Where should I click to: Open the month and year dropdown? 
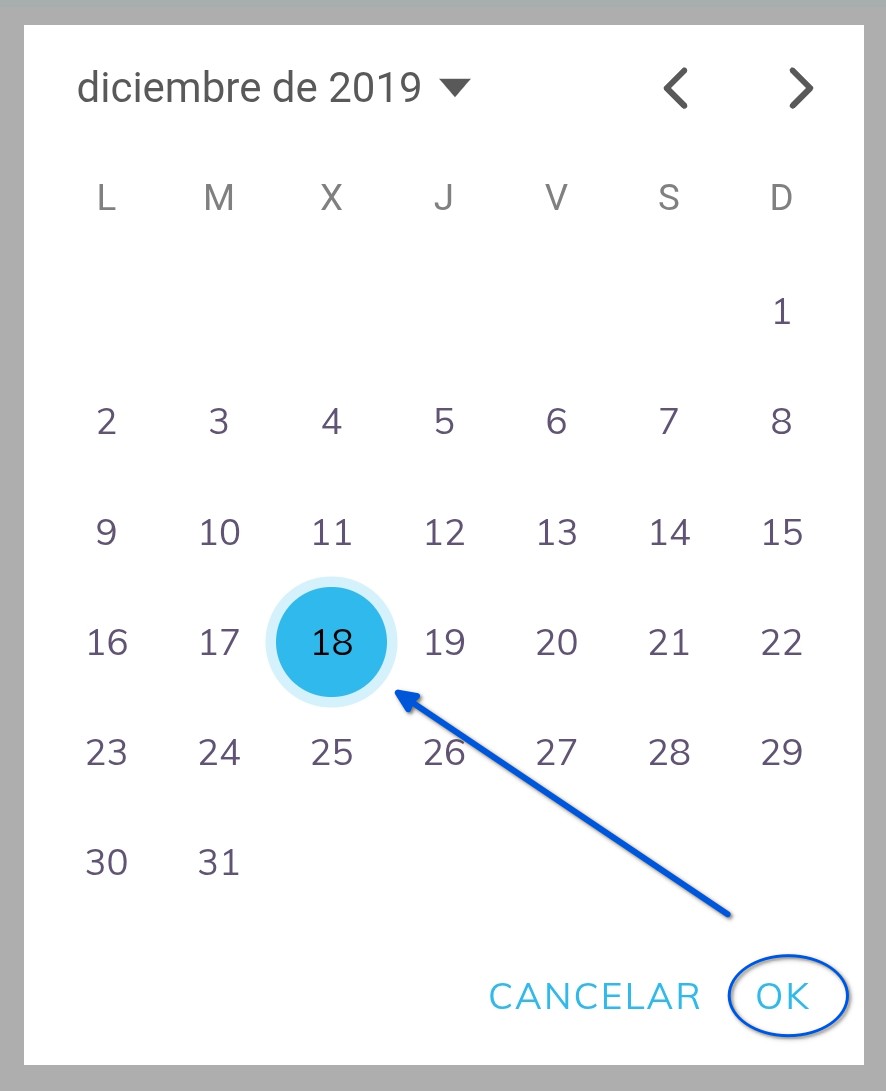272,88
